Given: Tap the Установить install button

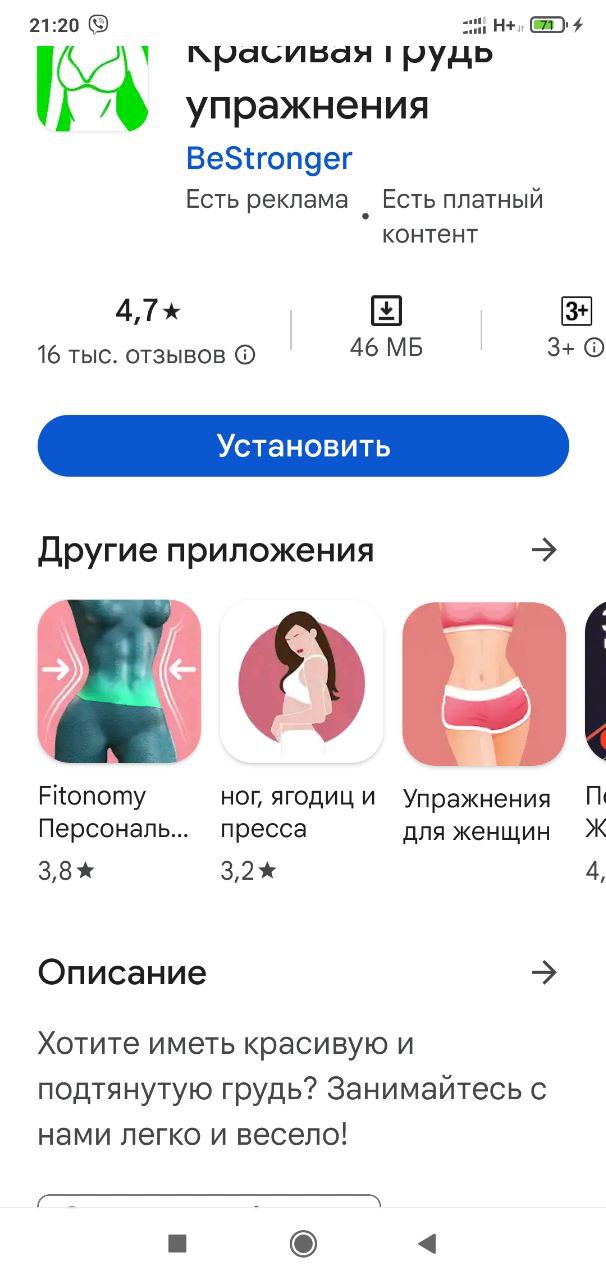Looking at the screenshot, I should point(303,446).
